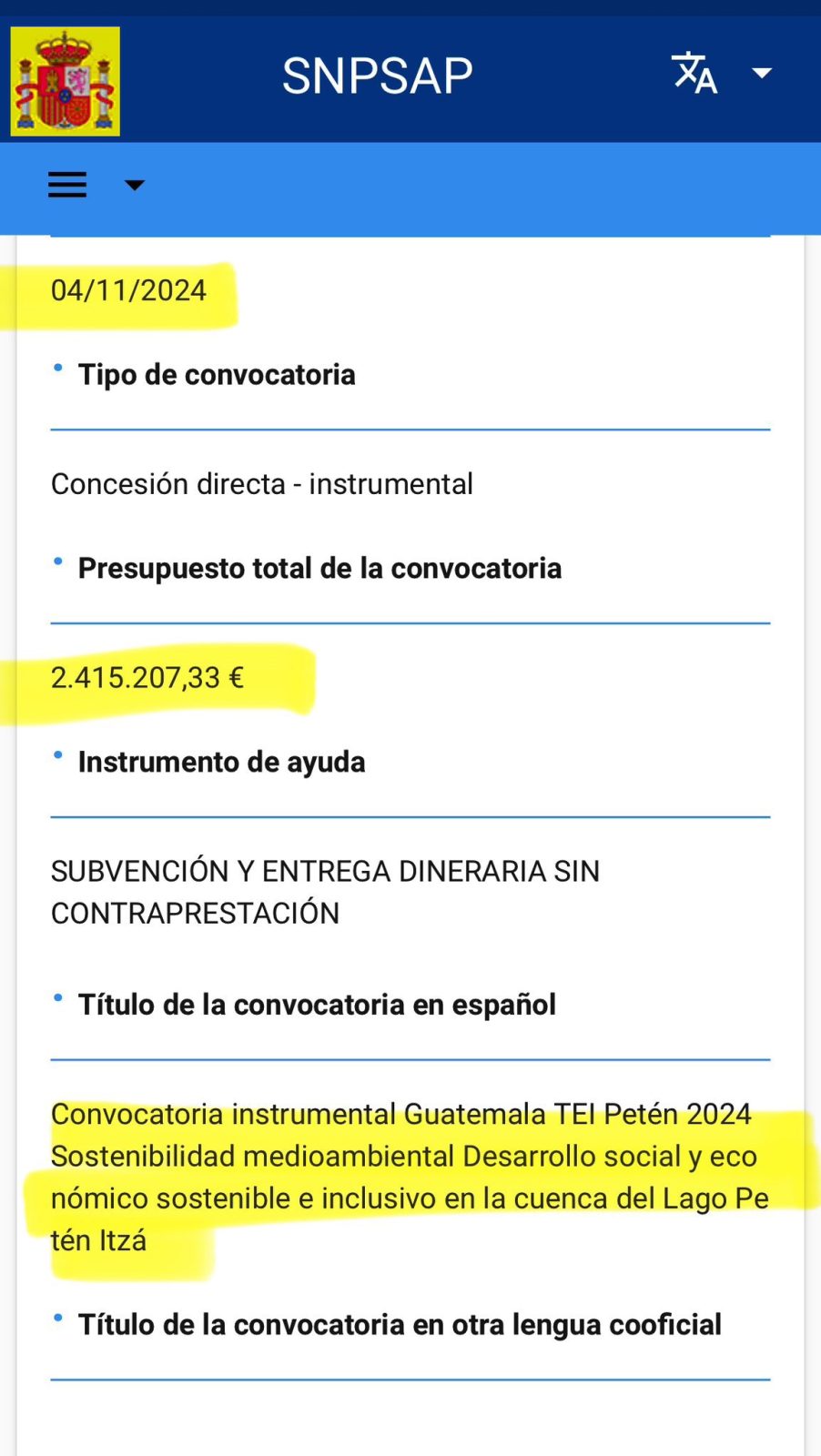This screenshot has width=821, height=1456.
Task: Click the highlighted date 04/11/2024
Action: pos(129,290)
